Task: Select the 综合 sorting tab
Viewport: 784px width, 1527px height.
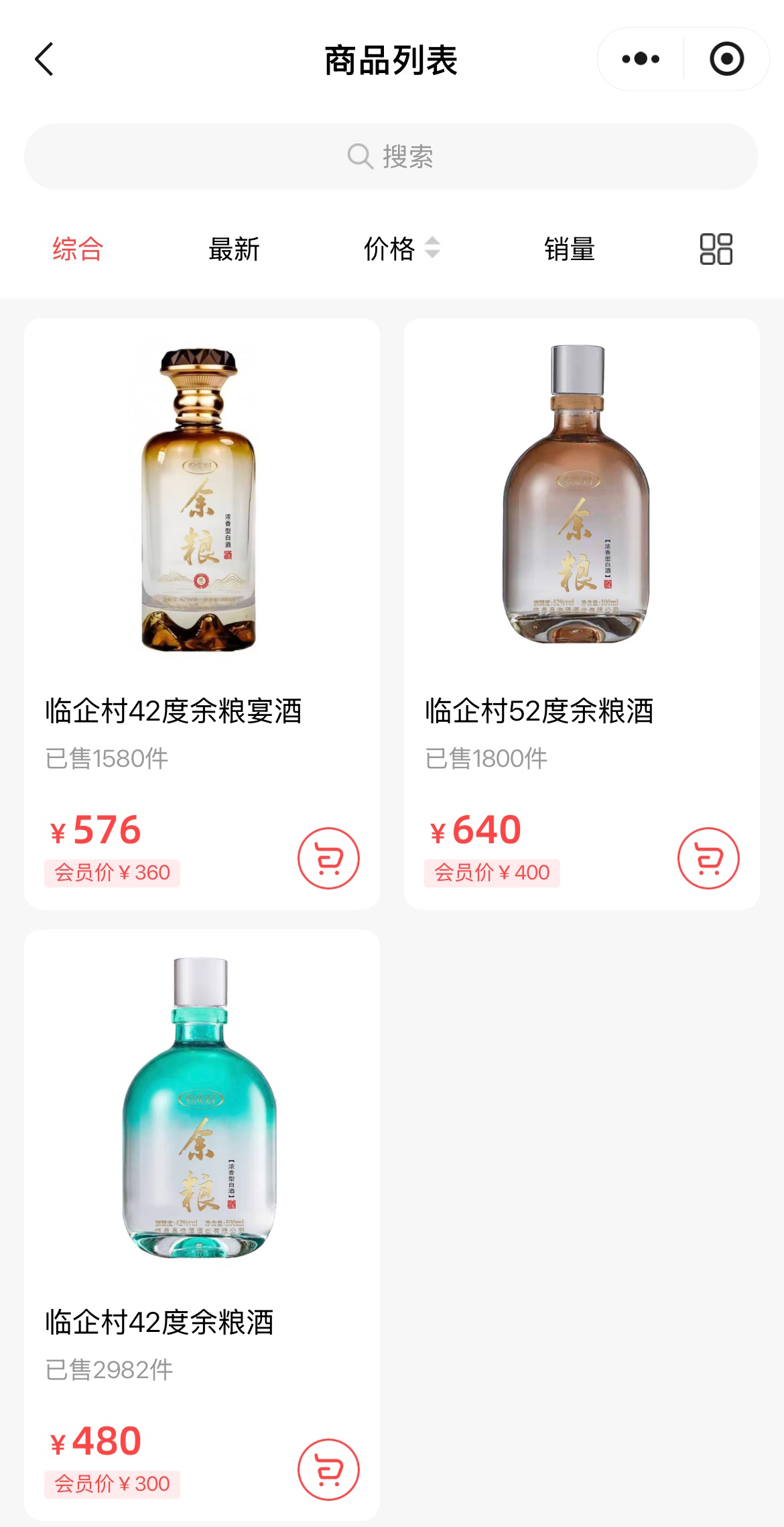Action: (x=78, y=249)
